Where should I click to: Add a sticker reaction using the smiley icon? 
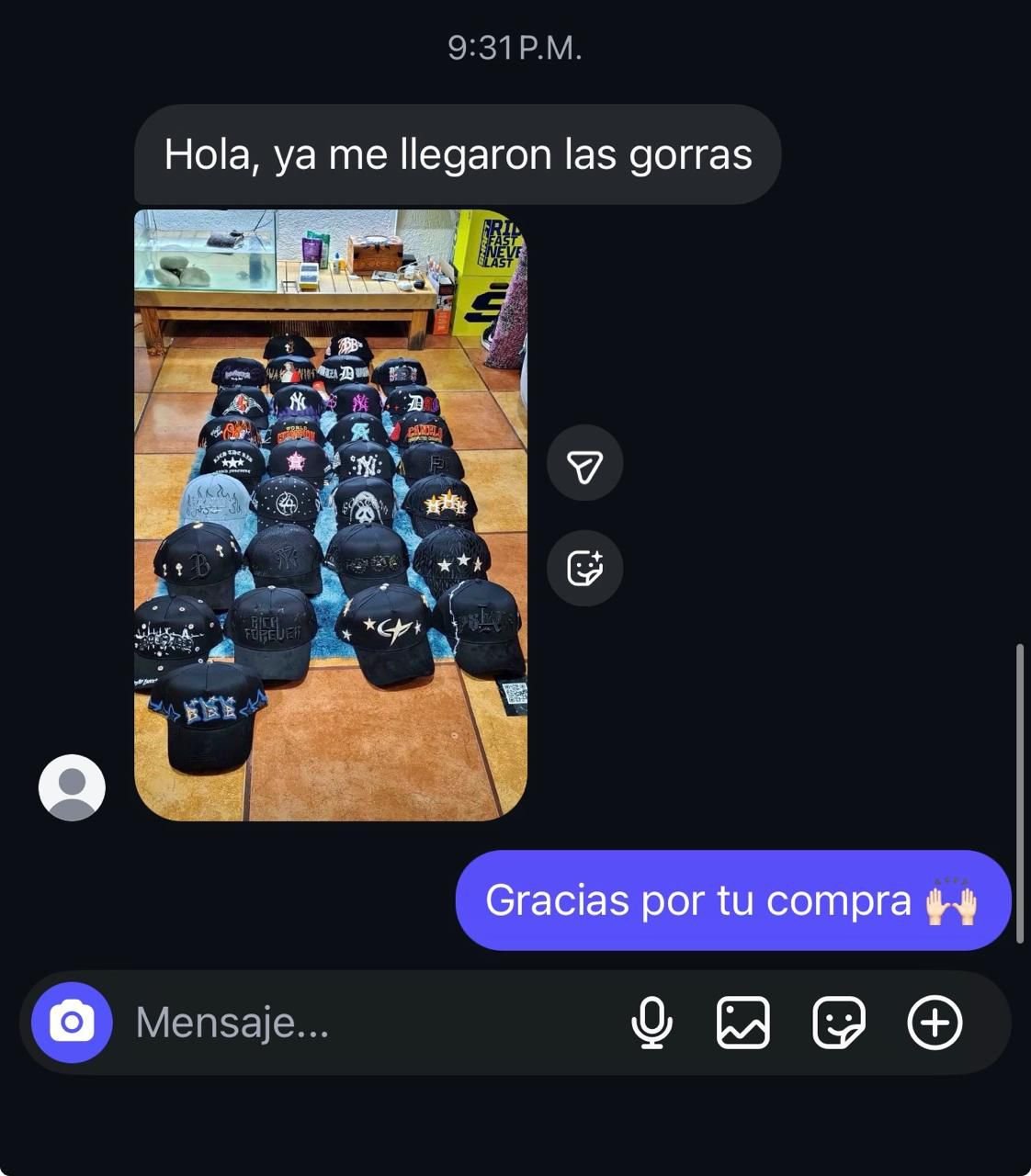[585, 568]
